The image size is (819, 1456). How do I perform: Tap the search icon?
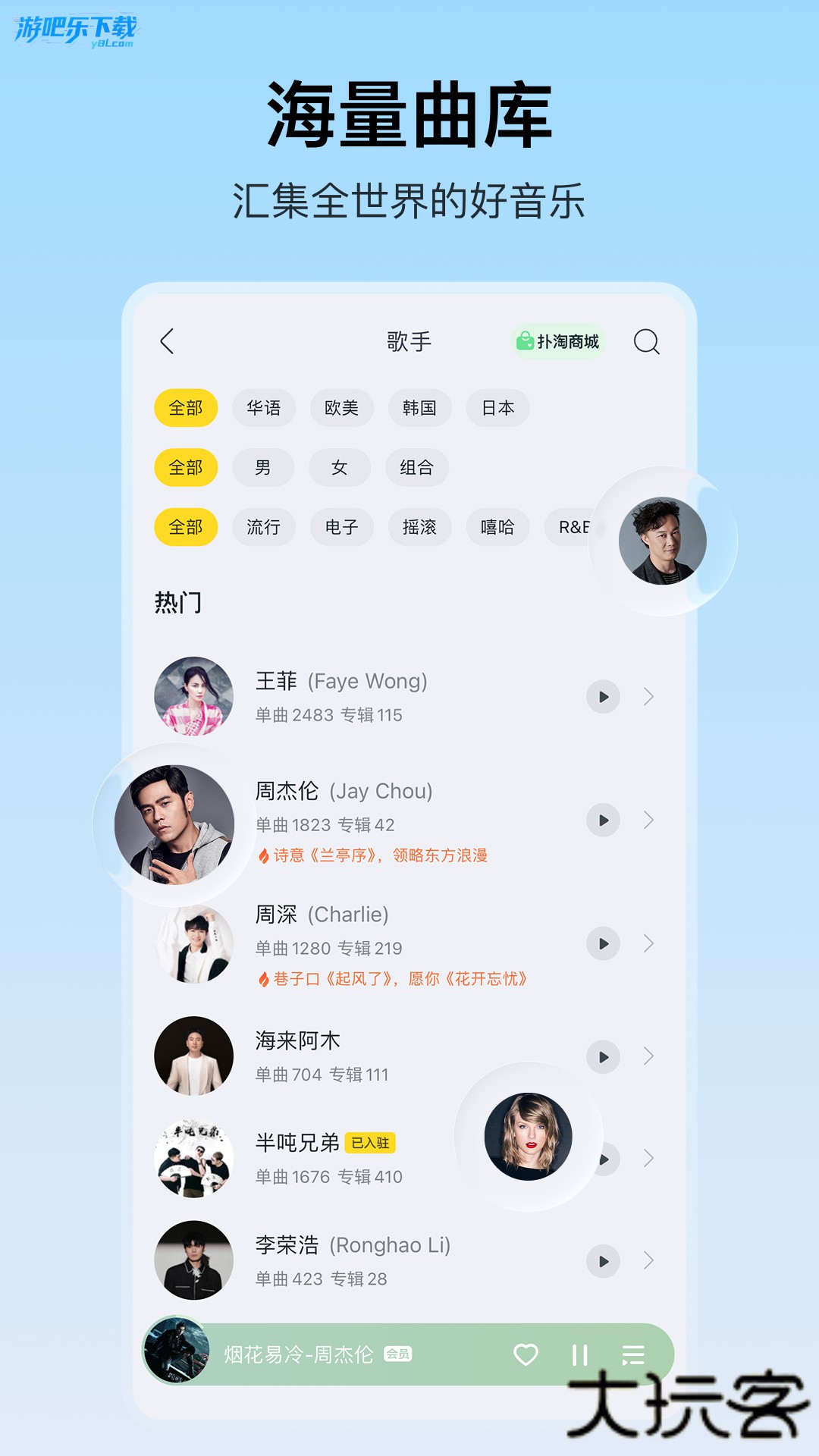646,343
